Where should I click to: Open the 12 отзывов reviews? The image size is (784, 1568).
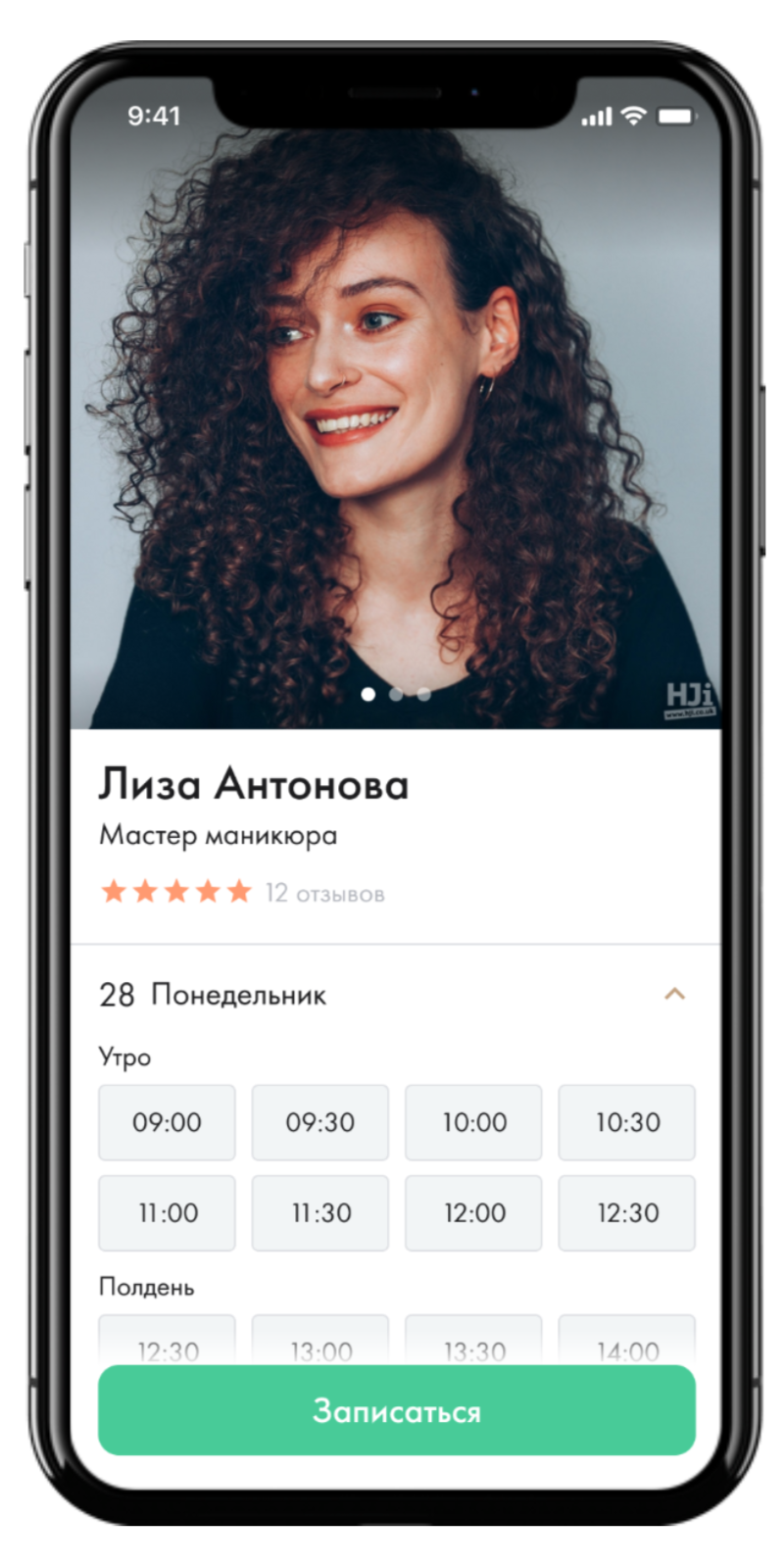tap(324, 893)
